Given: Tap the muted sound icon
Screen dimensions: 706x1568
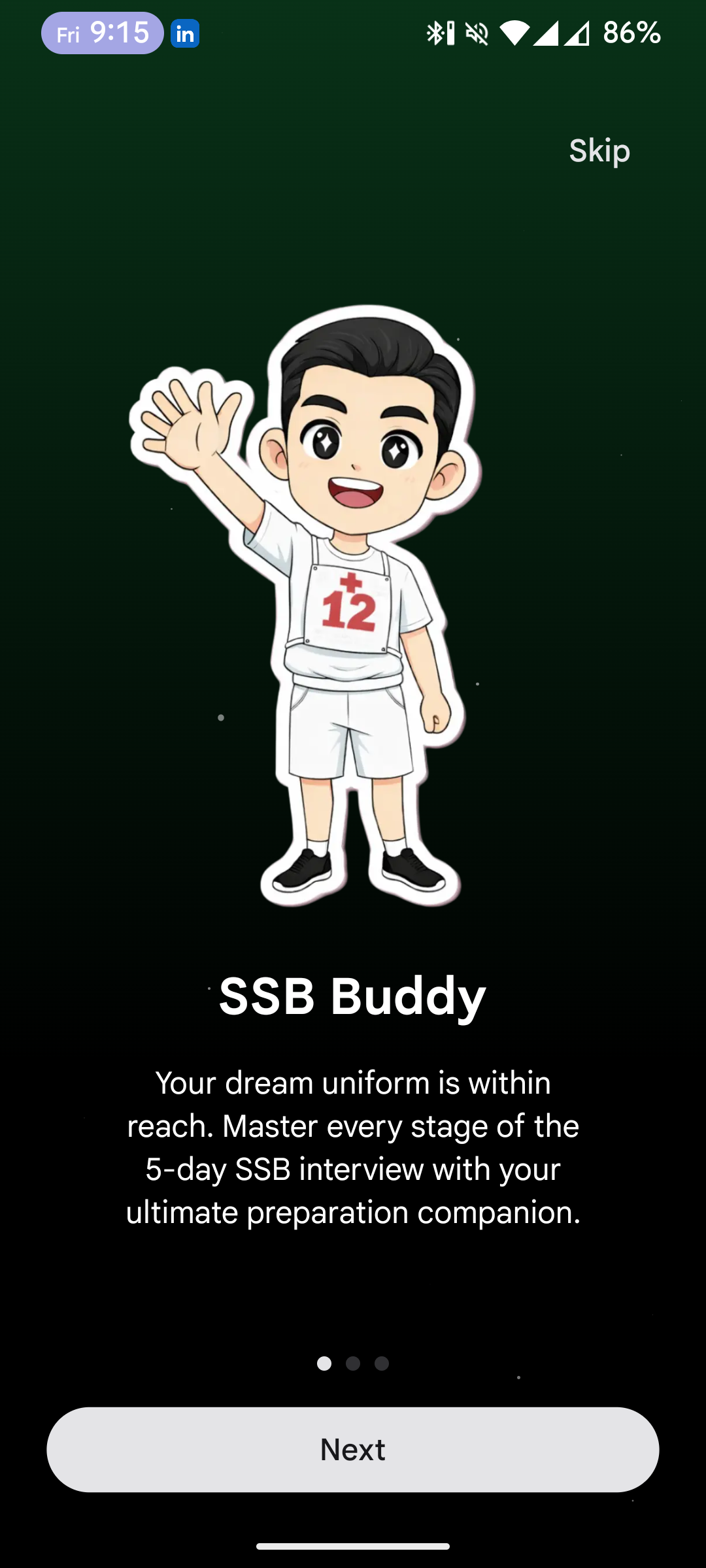Looking at the screenshot, I should [476, 34].
